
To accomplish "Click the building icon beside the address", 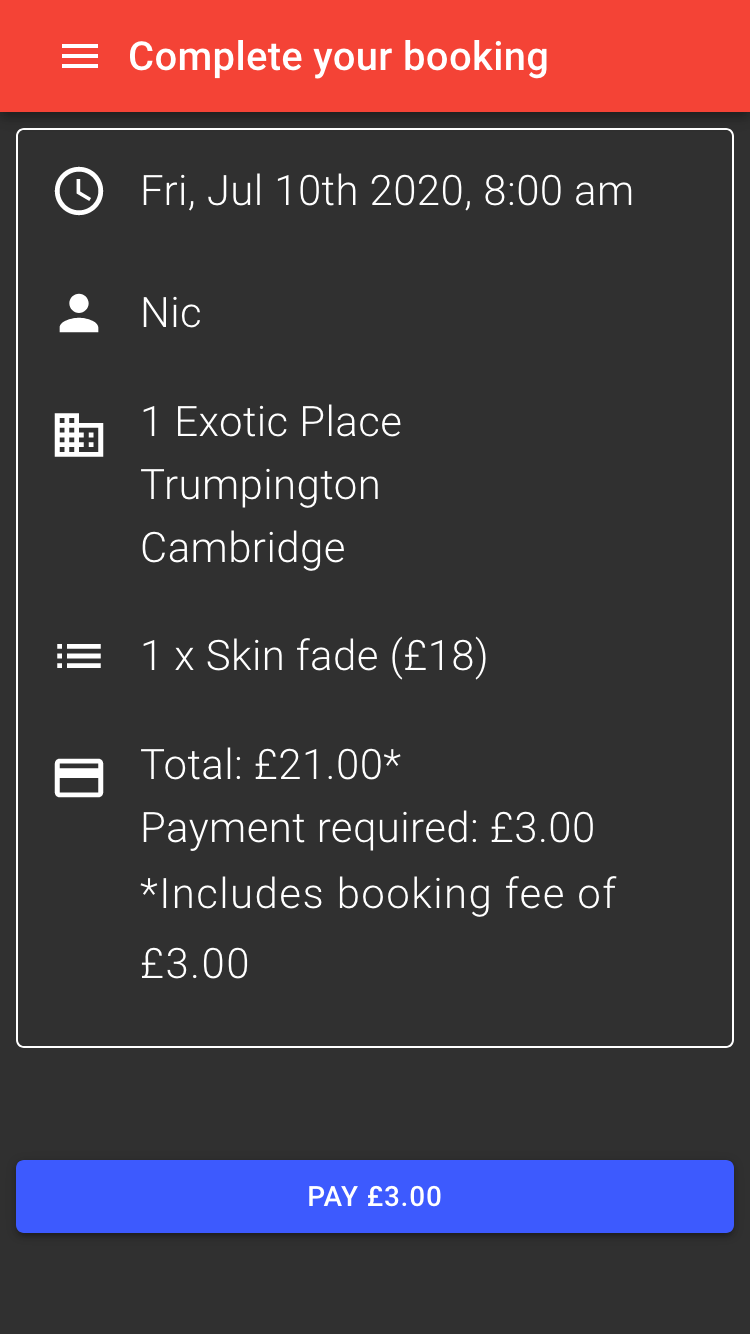I will pyautogui.click(x=79, y=436).
